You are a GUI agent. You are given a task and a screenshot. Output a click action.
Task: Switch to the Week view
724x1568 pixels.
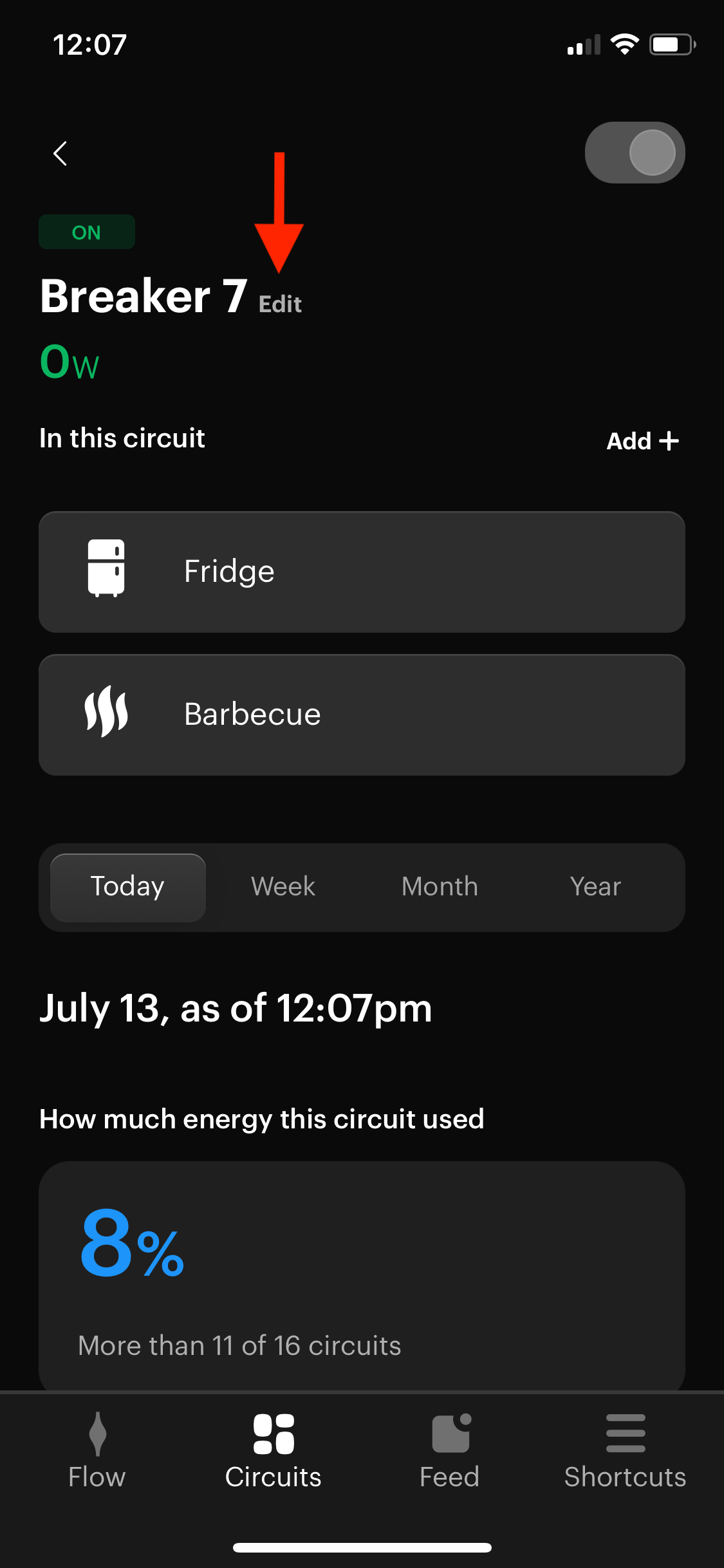tap(283, 887)
